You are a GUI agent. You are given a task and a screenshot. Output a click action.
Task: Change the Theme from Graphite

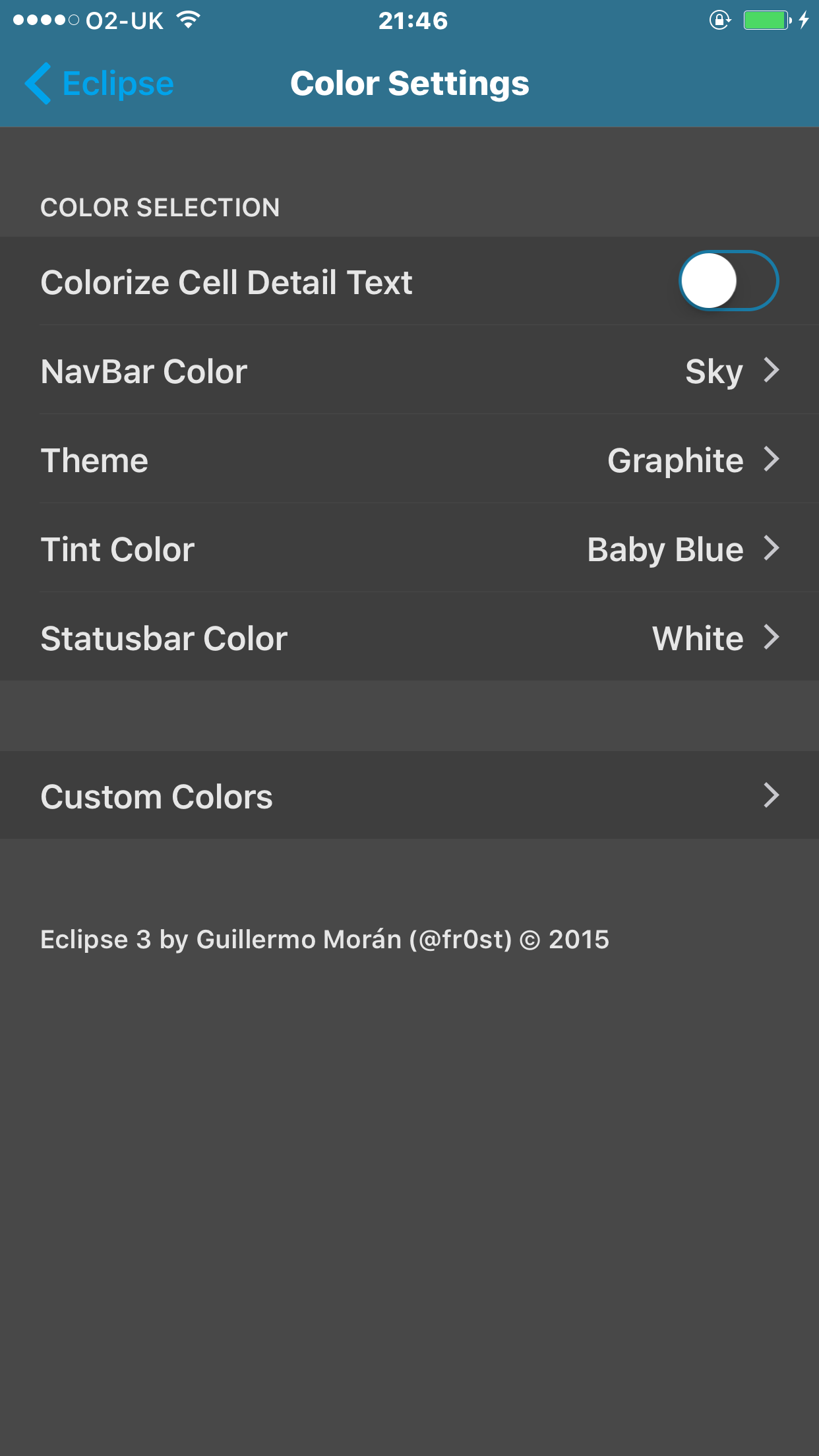click(x=409, y=460)
